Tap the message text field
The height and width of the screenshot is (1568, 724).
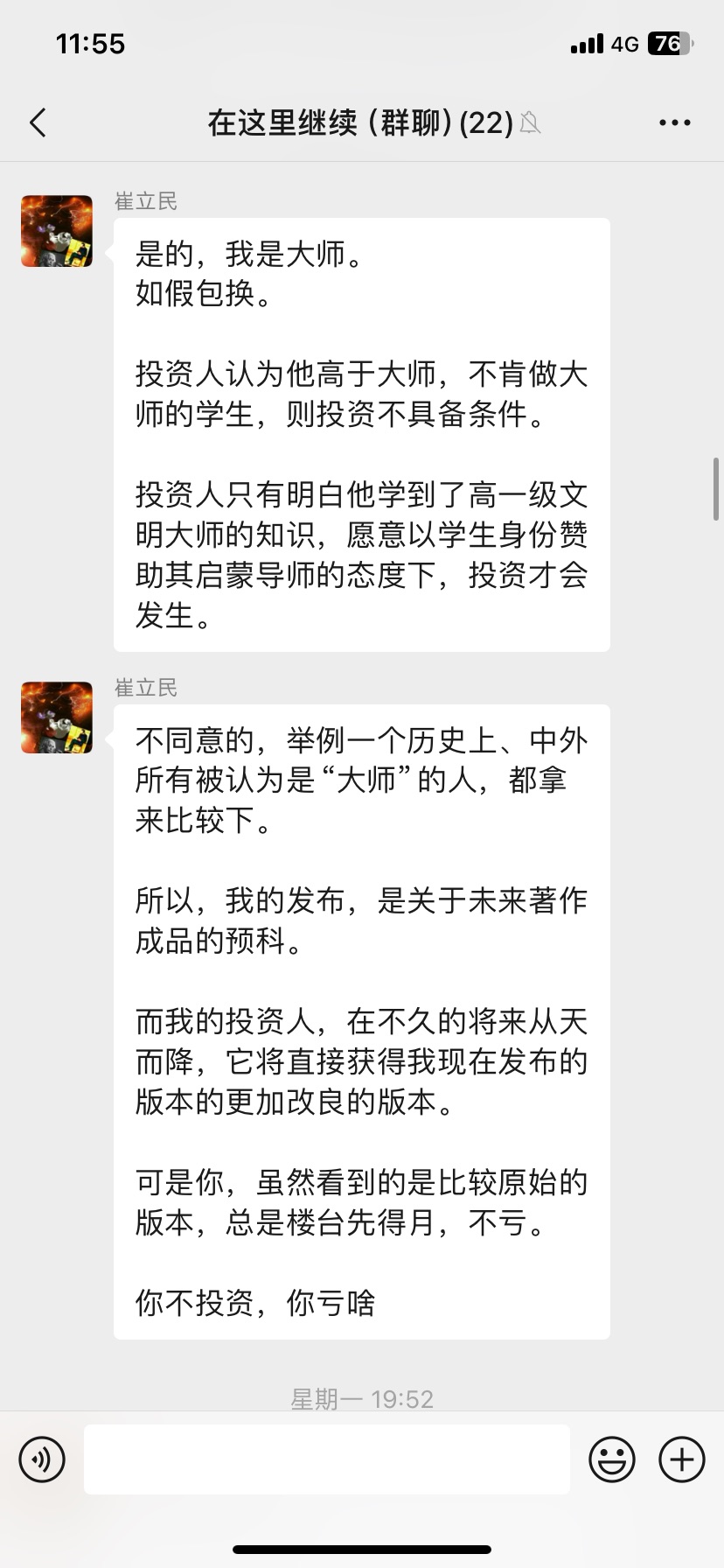pyautogui.click(x=326, y=1459)
